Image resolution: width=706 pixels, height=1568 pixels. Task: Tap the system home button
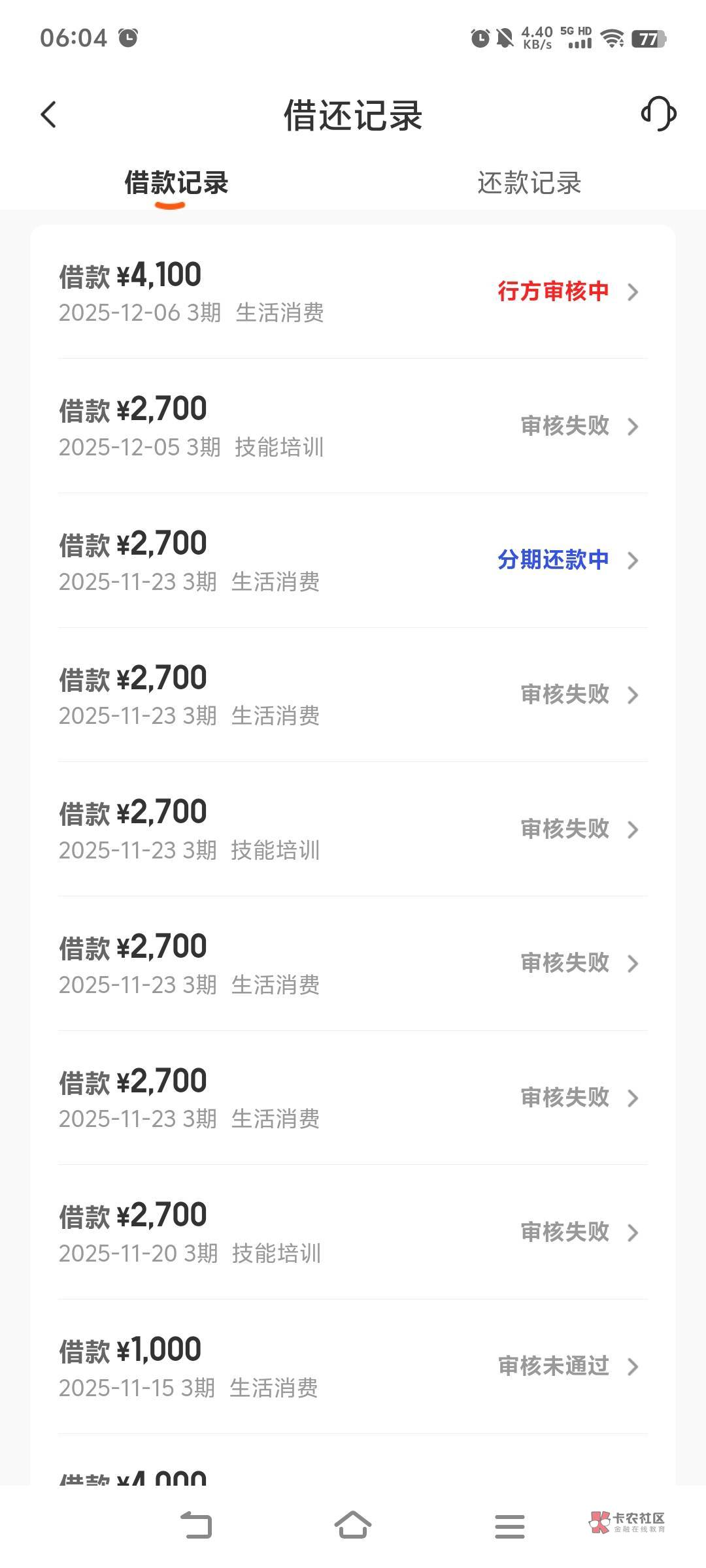click(353, 1526)
